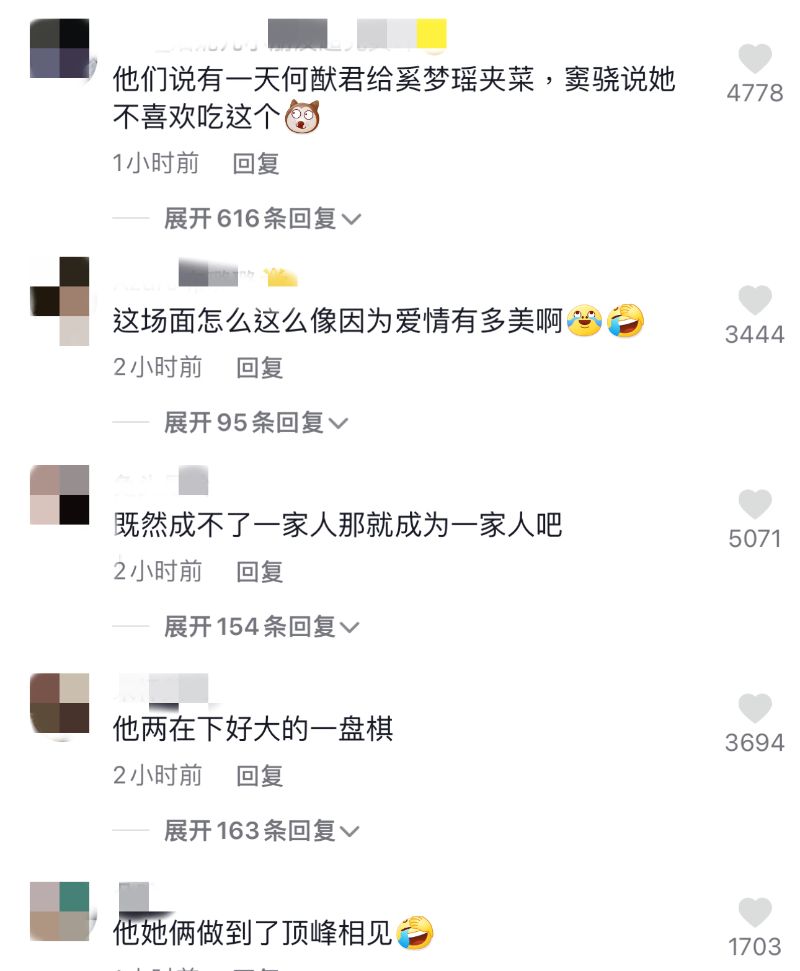Like the 因为爱情有多美 comment
800x971 pixels.
pyautogui.click(x=754, y=300)
